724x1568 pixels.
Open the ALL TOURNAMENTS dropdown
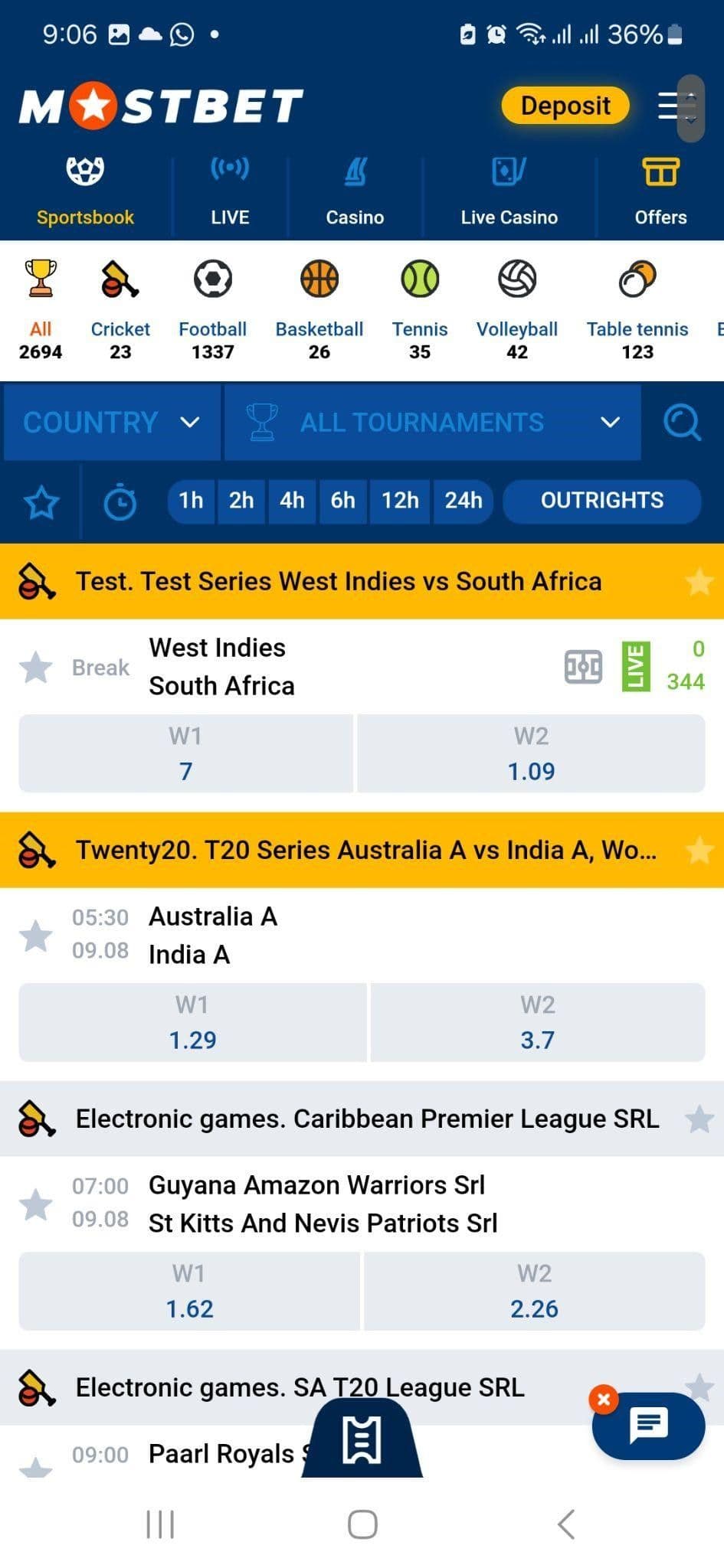432,423
